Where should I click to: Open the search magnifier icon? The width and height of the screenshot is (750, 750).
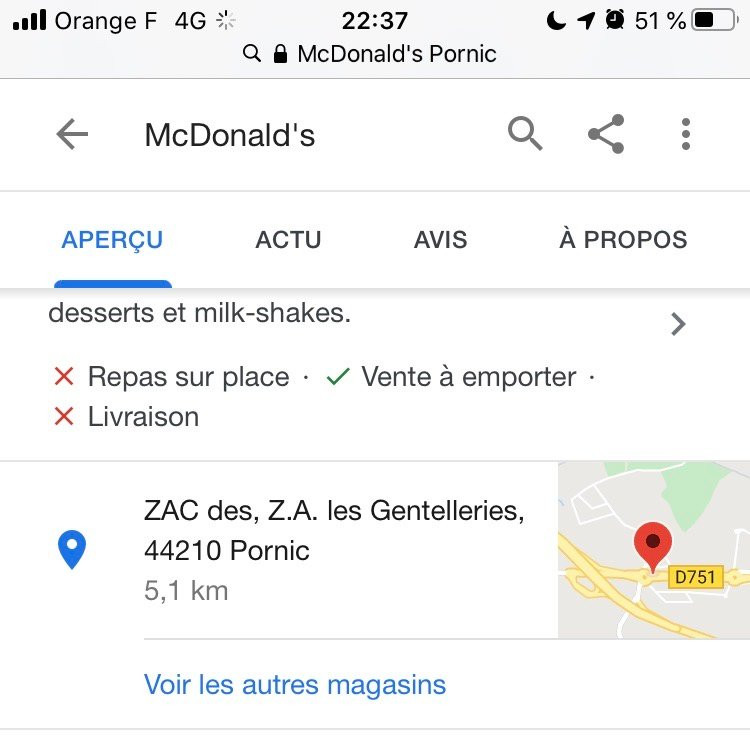tap(525, 133)
